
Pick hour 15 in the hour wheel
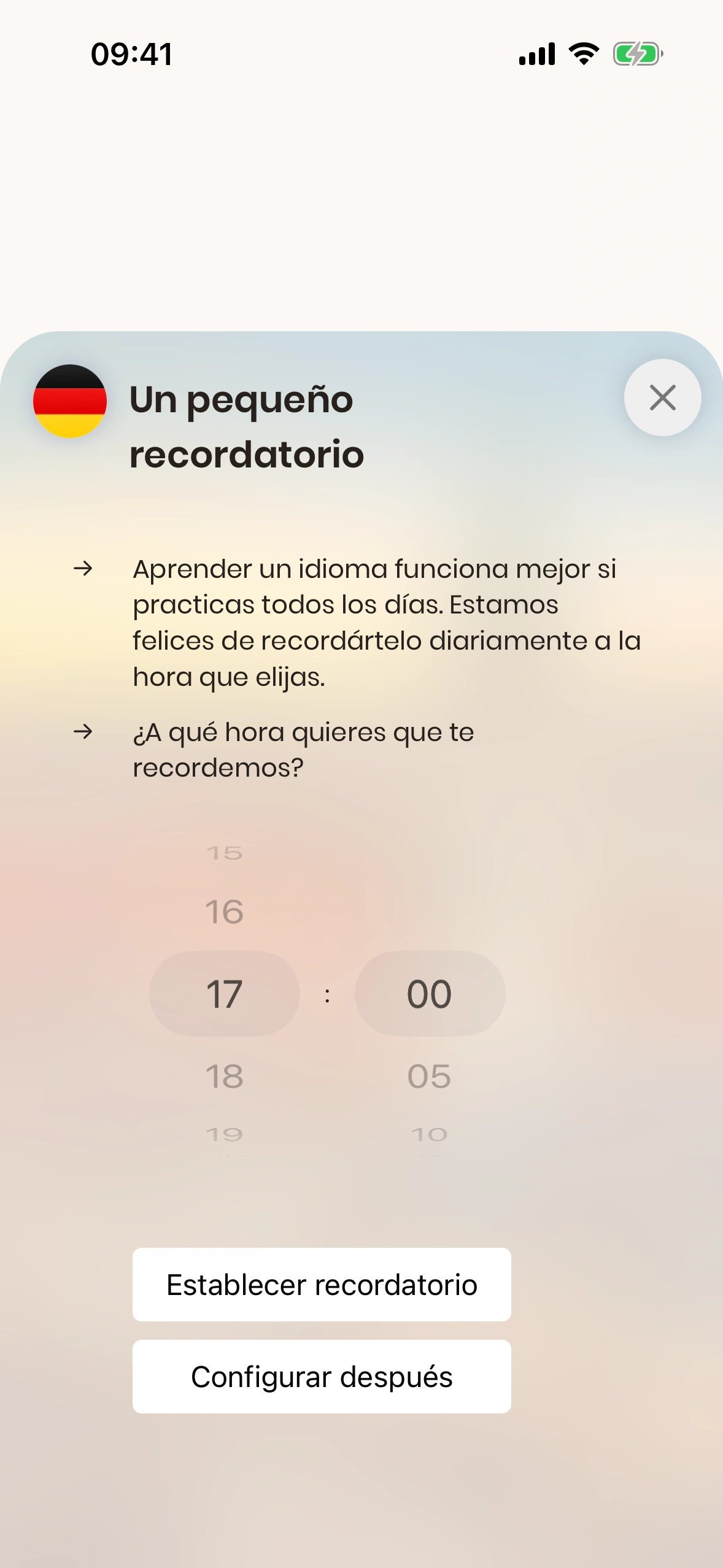[225, 853]
